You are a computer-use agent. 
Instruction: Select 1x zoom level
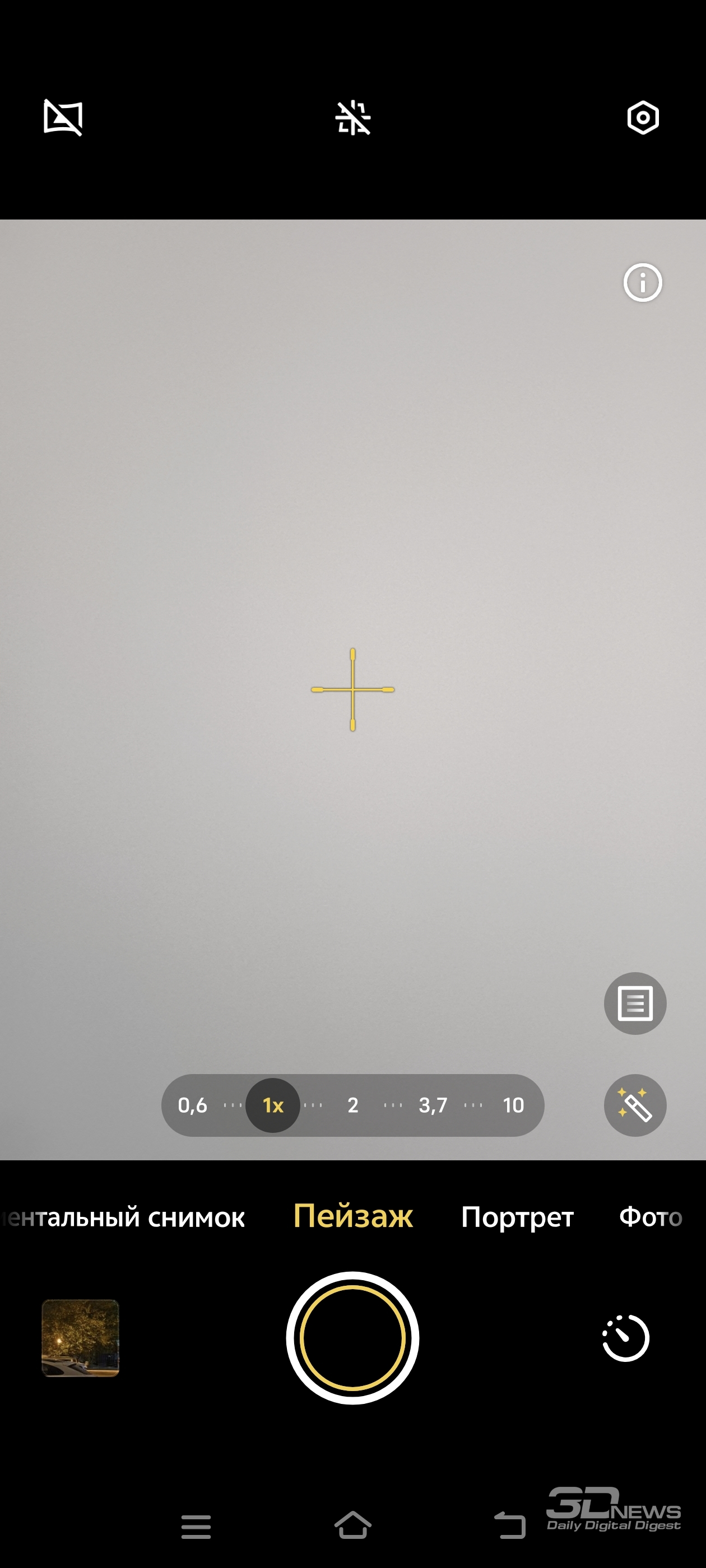tap(273, 1105)
